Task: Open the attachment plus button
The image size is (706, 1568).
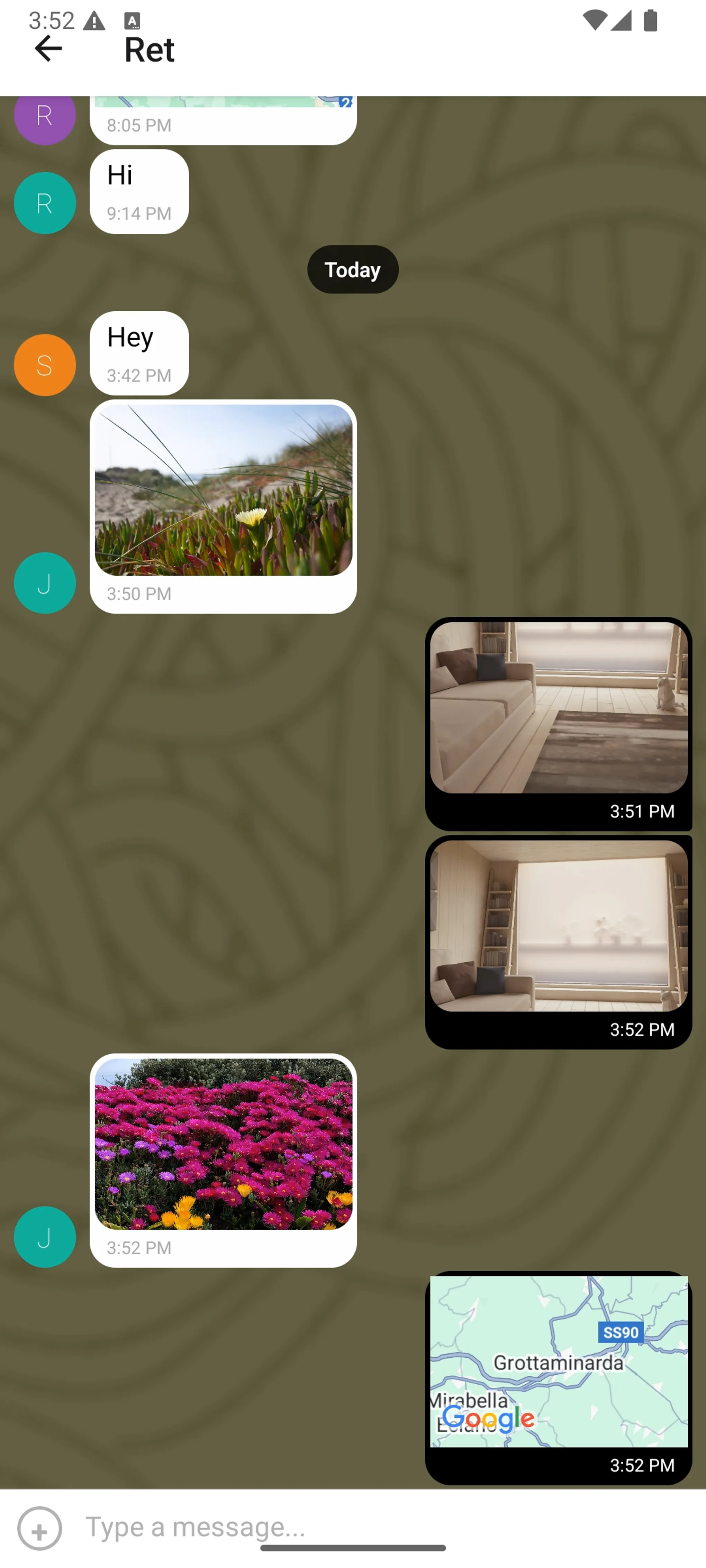Action: [x=39, y=1528]
